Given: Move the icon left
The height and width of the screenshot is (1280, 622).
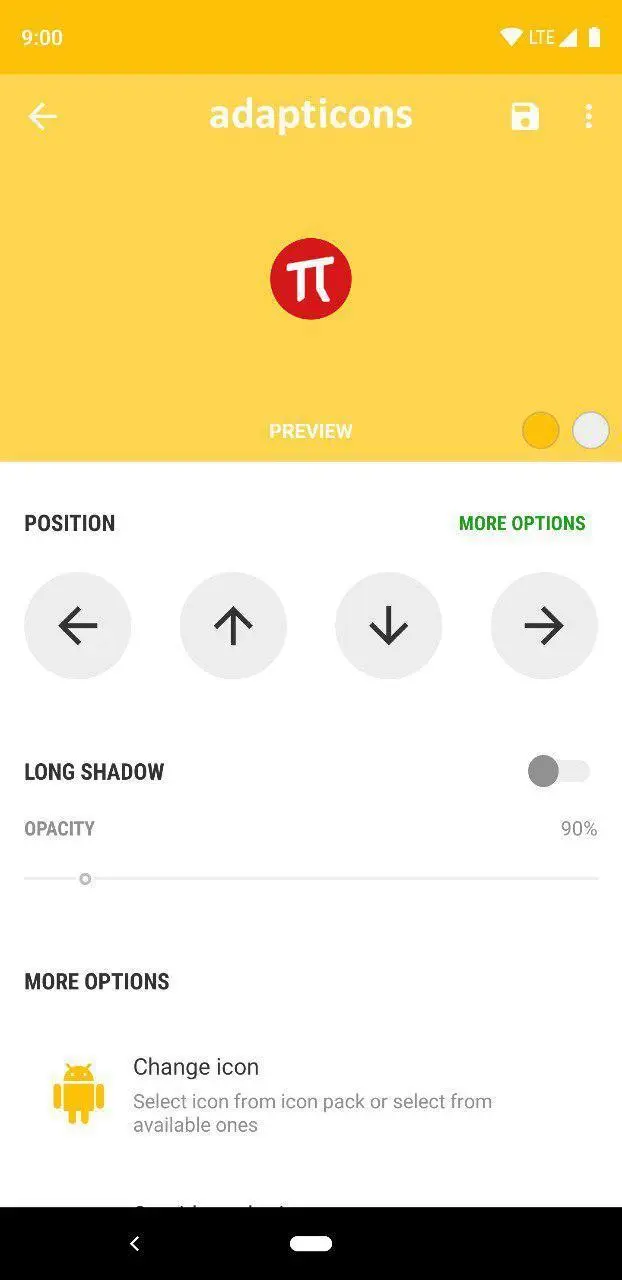Looking at the screenshot, I should tap(77, 626).
